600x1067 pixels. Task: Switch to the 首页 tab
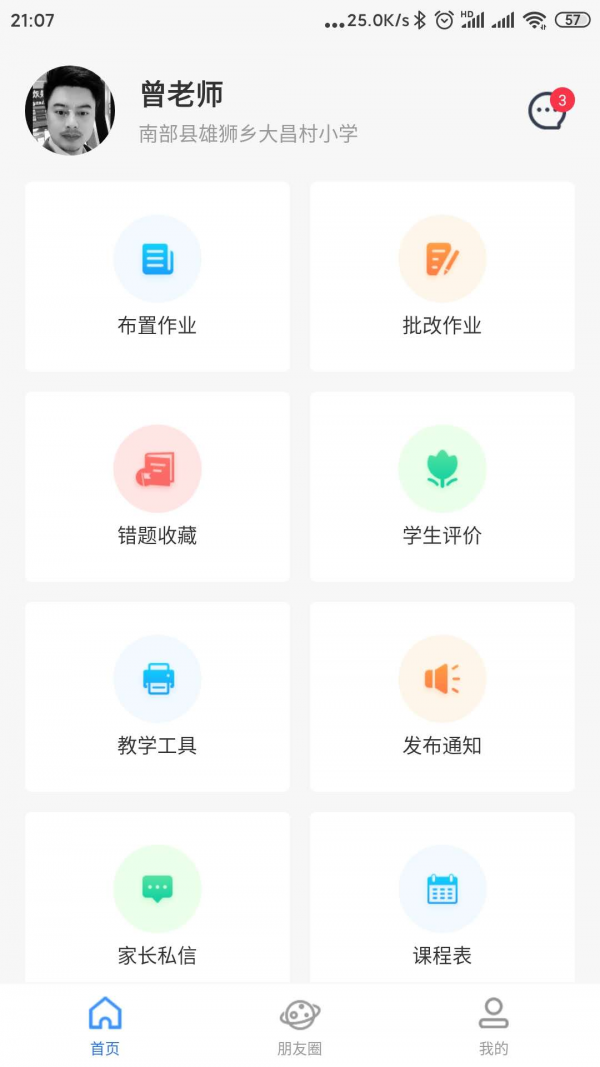coord(105,1026)
